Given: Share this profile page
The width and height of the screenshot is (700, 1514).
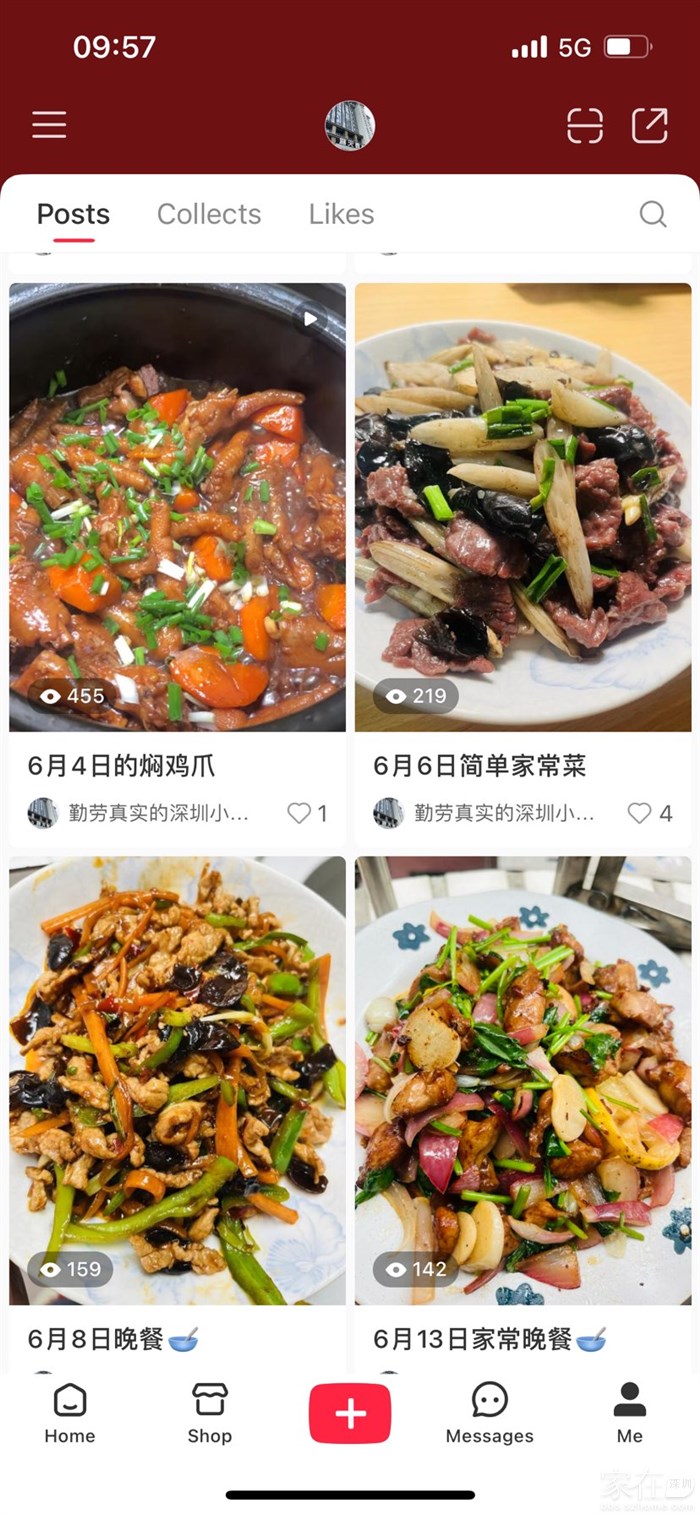Looking at the screenshot, I should pos(649,126).
